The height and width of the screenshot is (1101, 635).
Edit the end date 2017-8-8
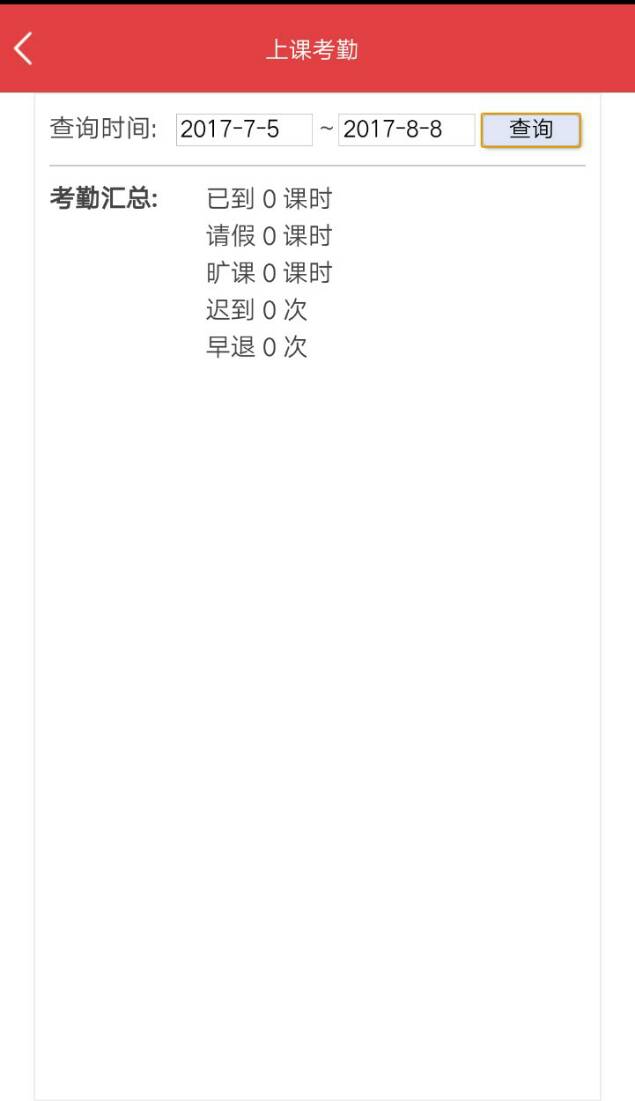[407, 130]
